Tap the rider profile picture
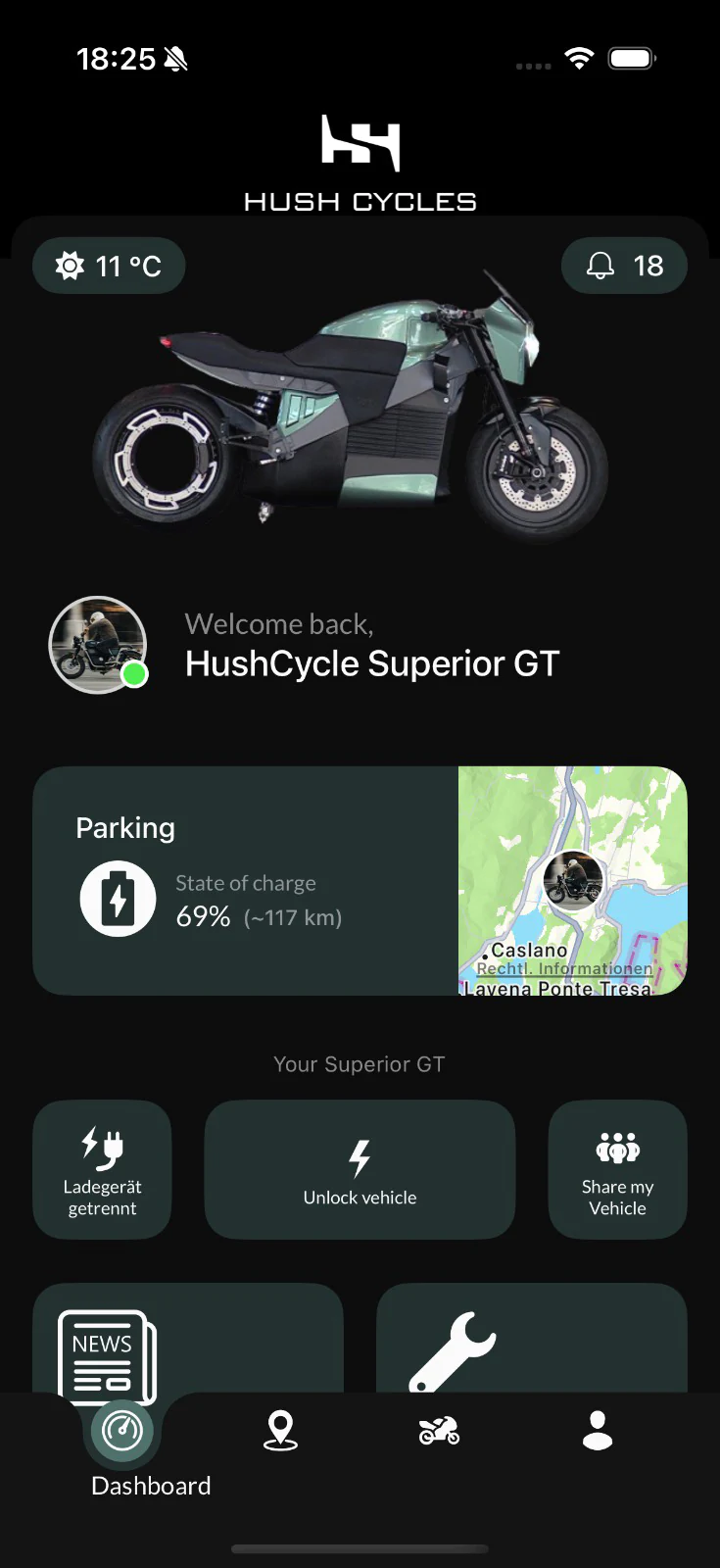 98,645
